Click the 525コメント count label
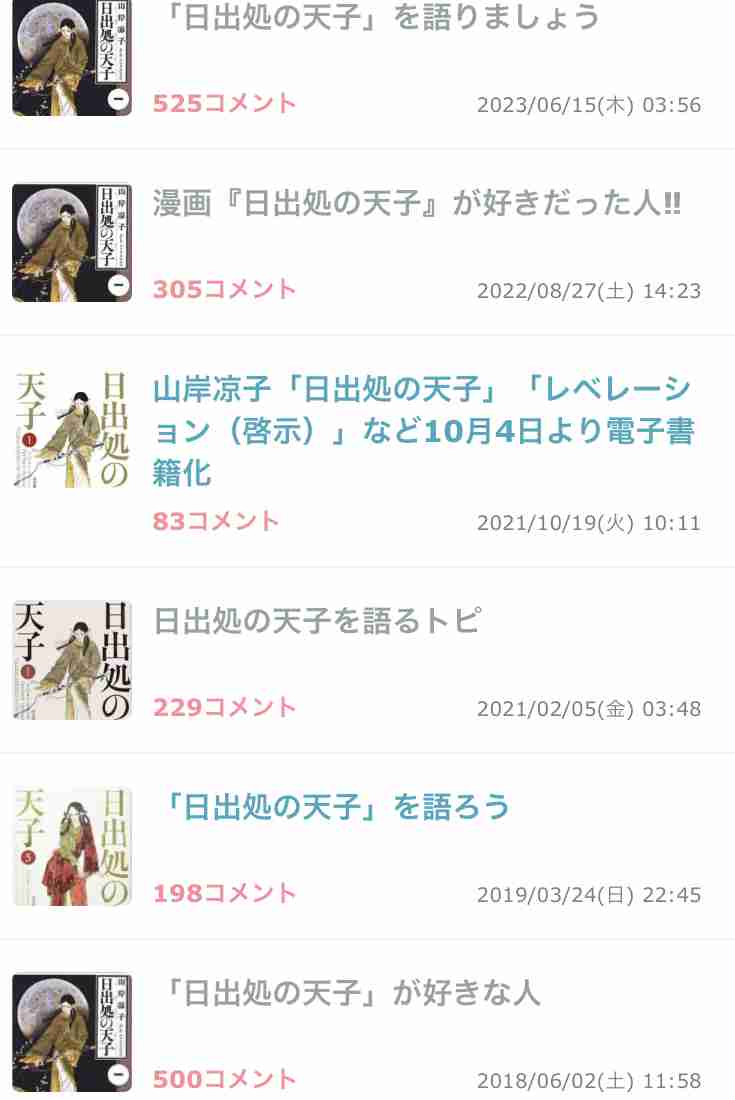Viewport: 735px width, 1100px height. click(x=224, y=102)
